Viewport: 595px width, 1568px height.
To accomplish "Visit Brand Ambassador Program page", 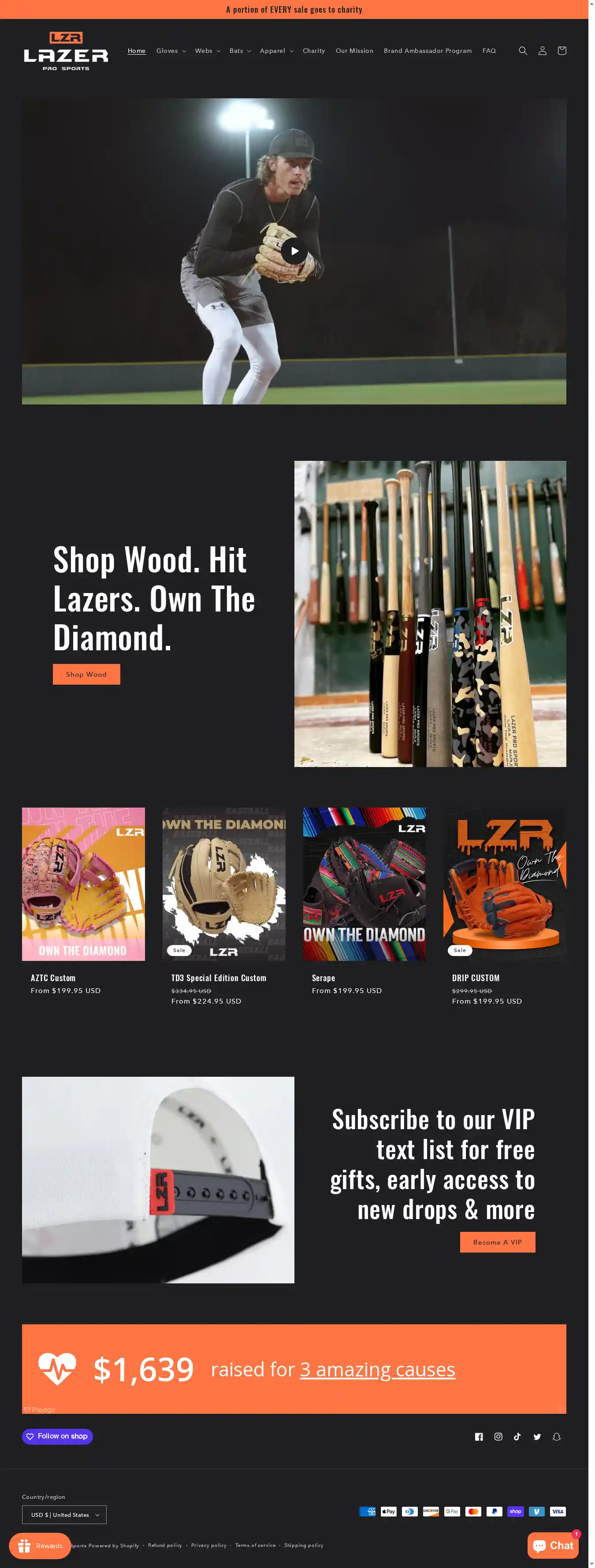I will click(428, 51).
